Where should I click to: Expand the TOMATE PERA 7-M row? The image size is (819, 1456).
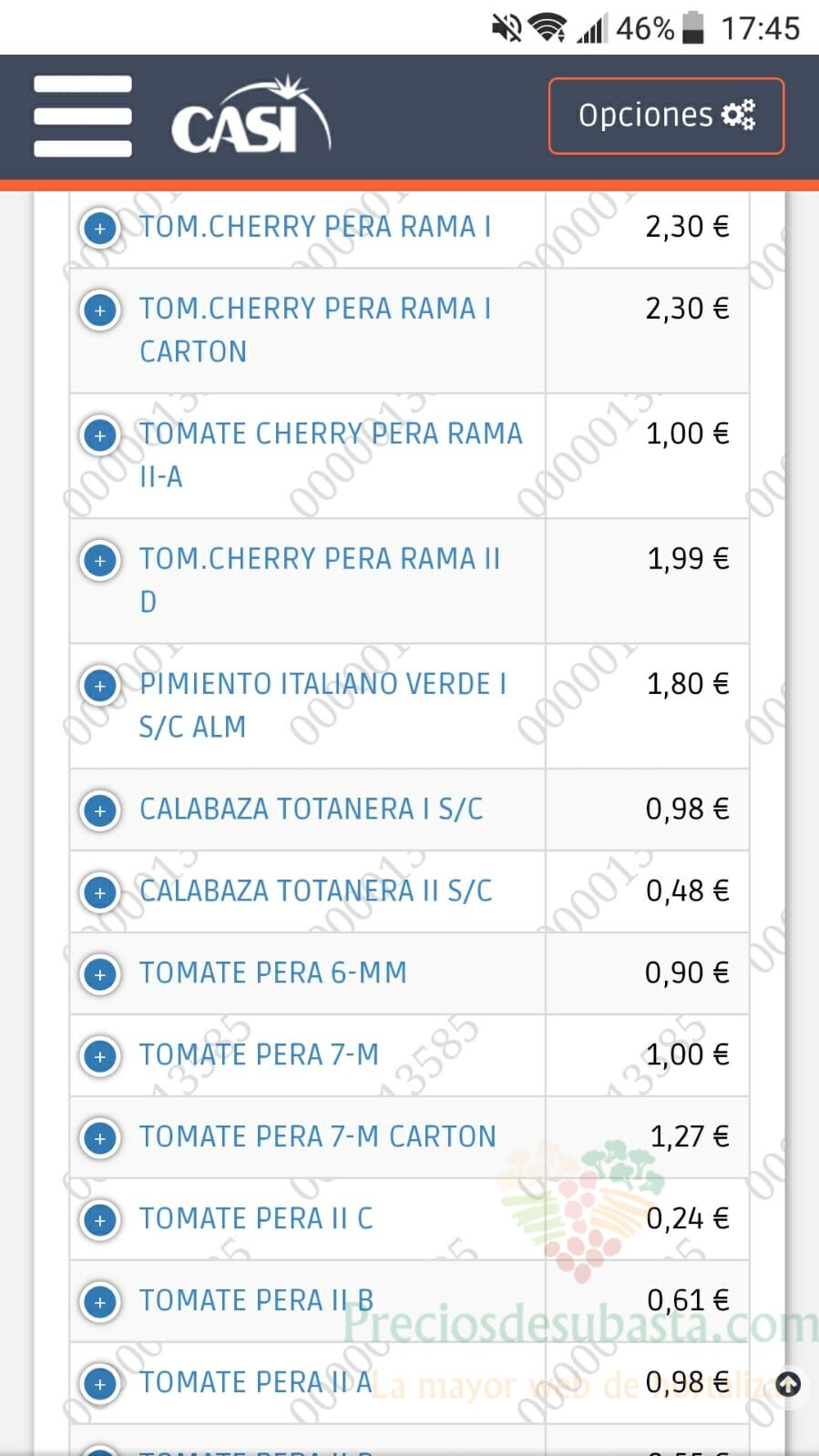coord(100,1056)
